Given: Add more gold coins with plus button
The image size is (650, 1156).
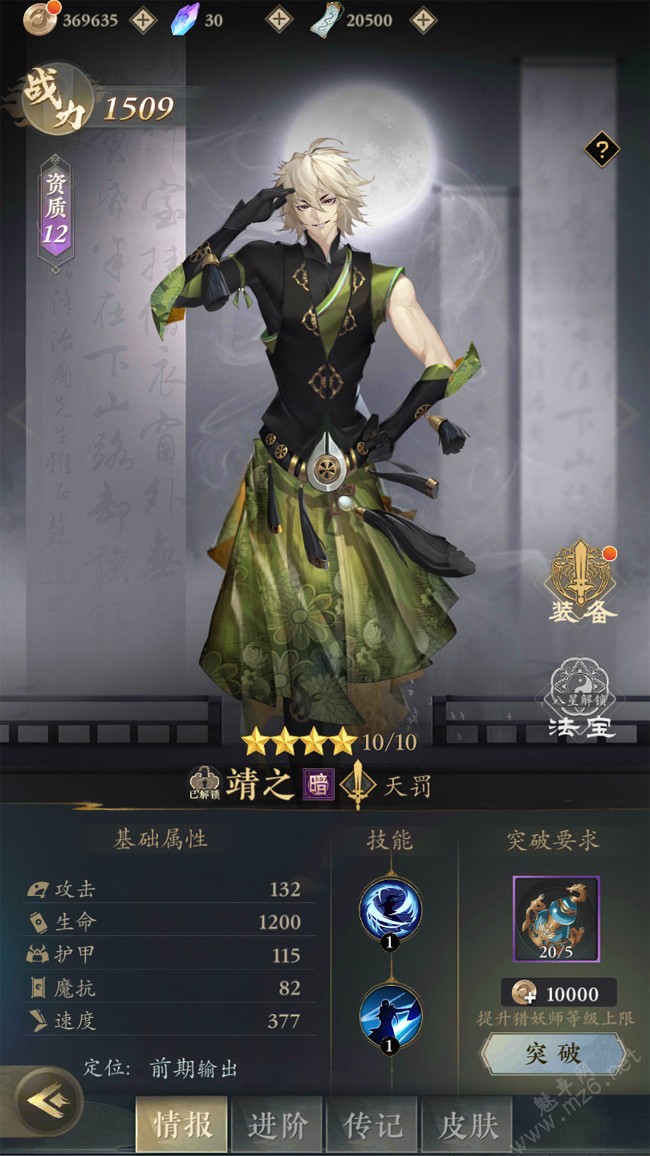Looking at the screenshot, I should coord(143,20).
